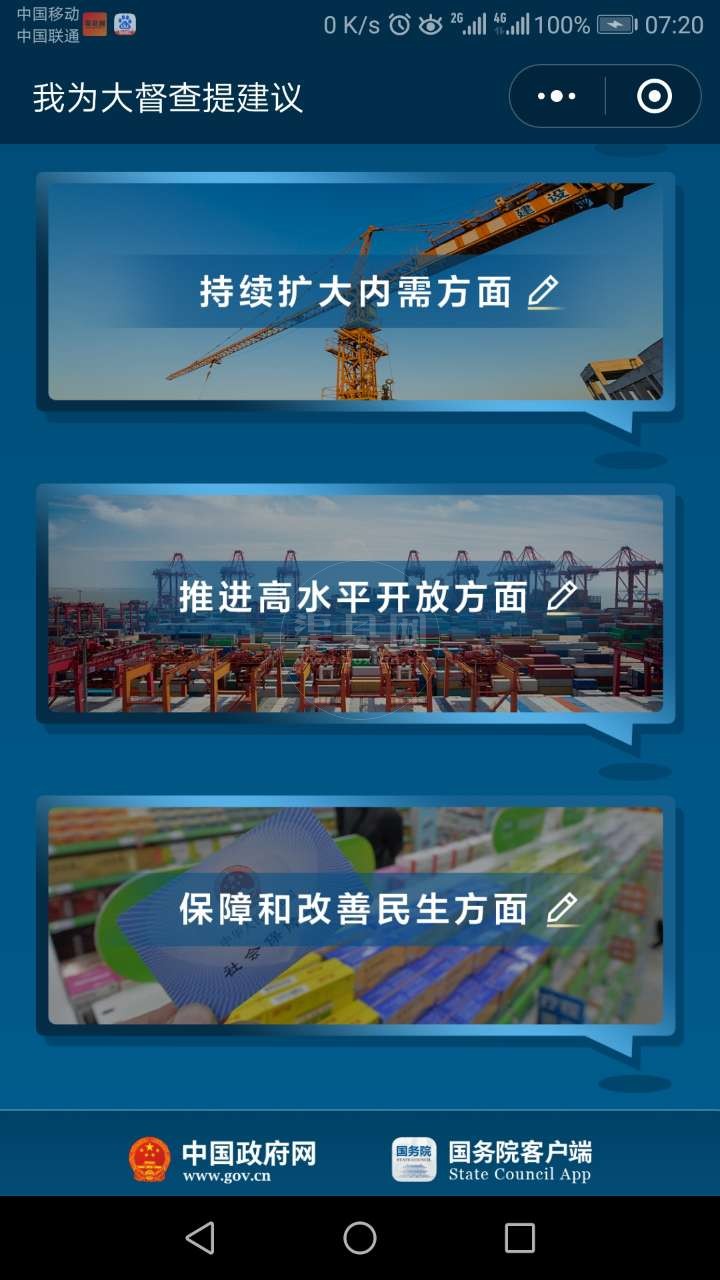This screenshot has width=720, height=1280.
Task: Close the mini program with the circle button
Action: [654, 97]
